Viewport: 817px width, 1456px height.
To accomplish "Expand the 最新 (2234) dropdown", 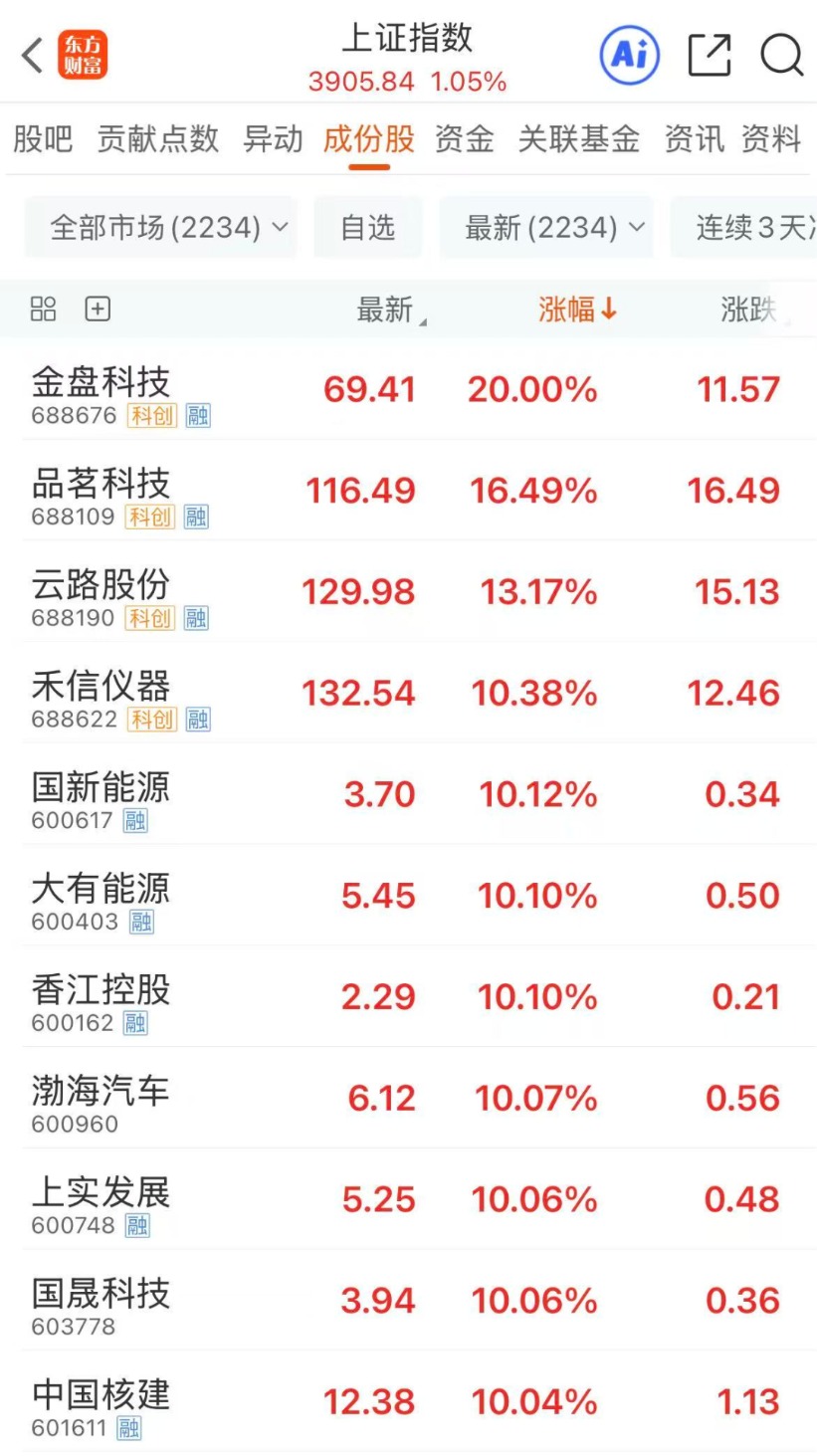I will coord(546,228).
